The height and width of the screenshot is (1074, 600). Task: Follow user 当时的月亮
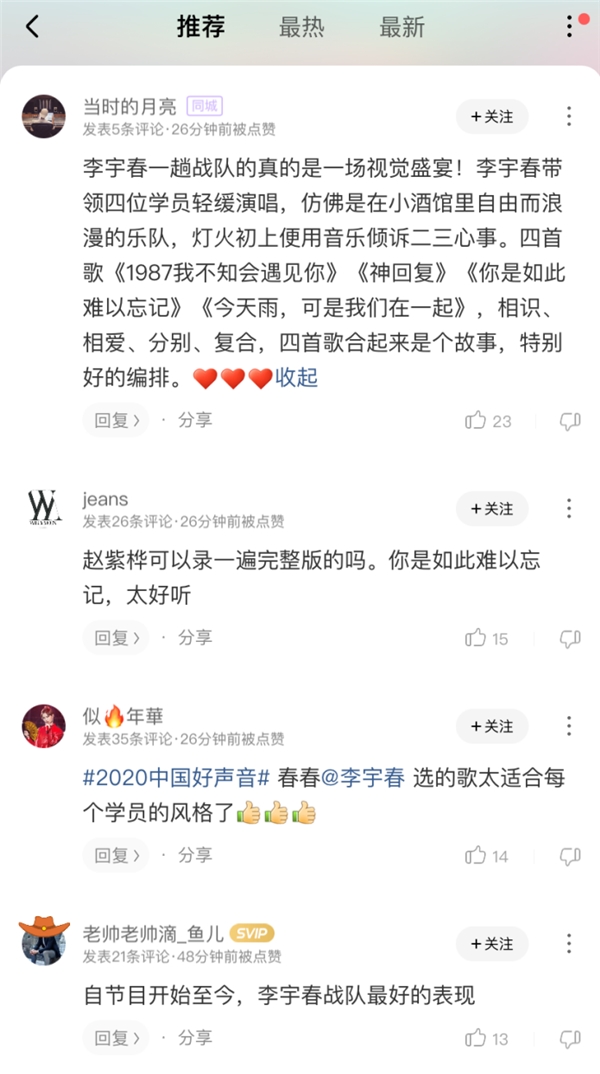coord(491,117)
